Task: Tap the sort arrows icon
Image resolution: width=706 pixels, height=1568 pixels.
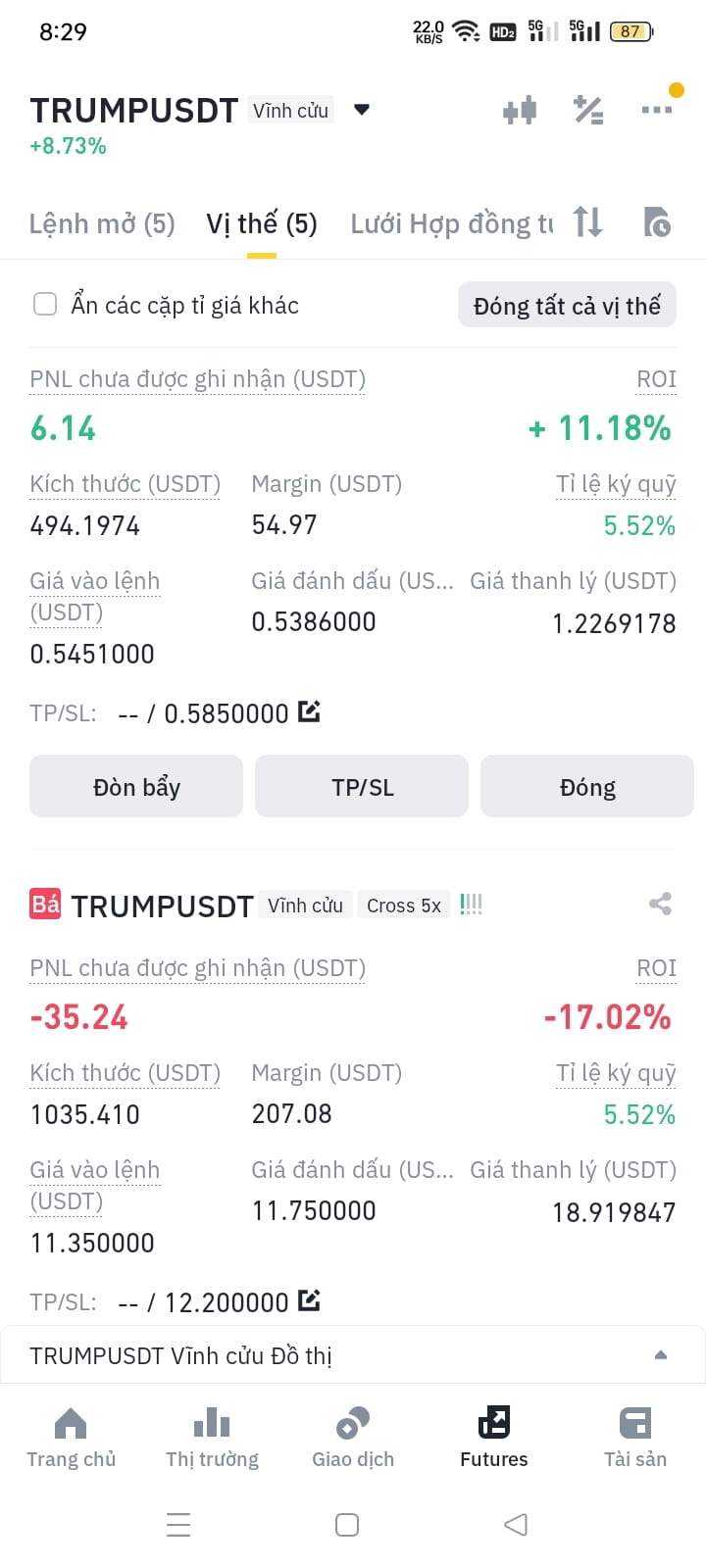Action: point(588,222)
